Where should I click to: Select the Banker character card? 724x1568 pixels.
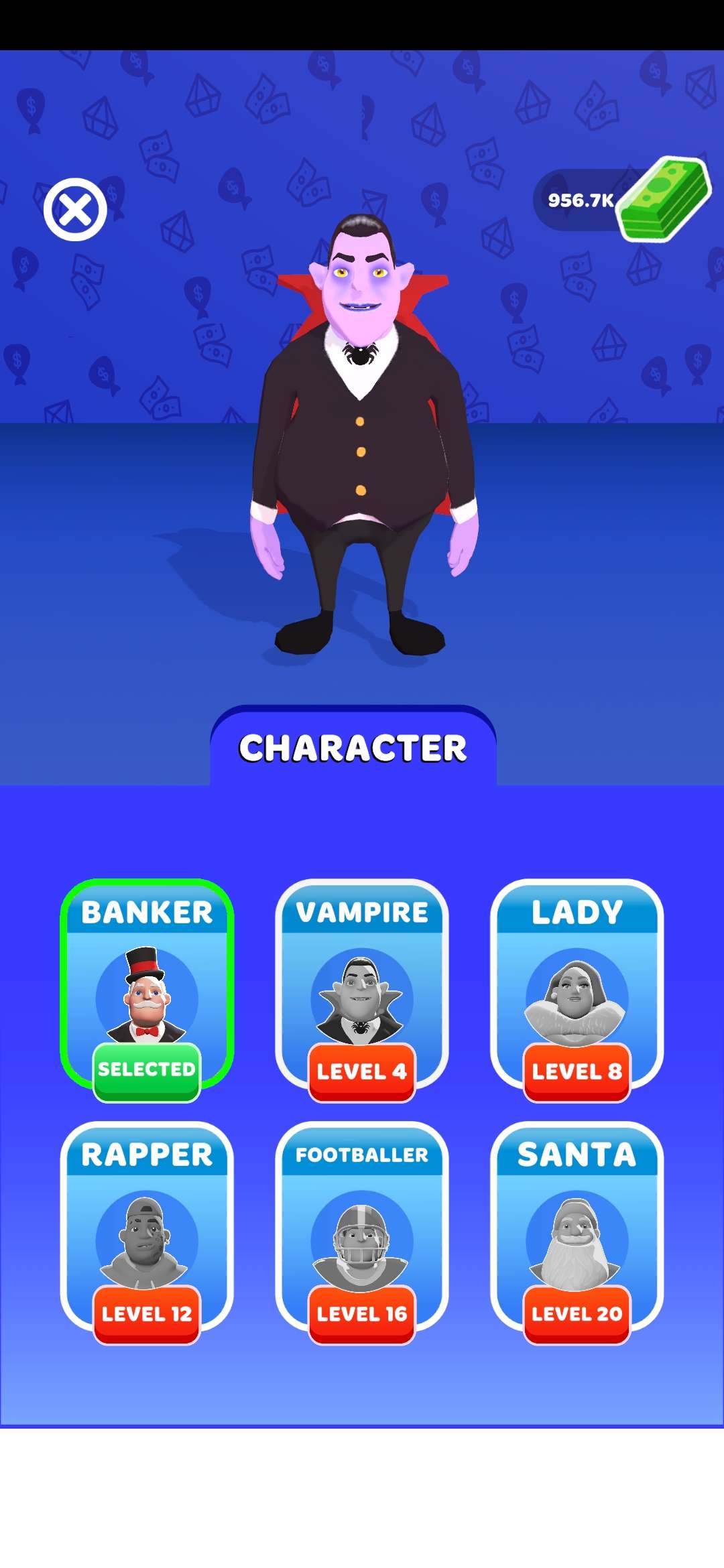147,985
